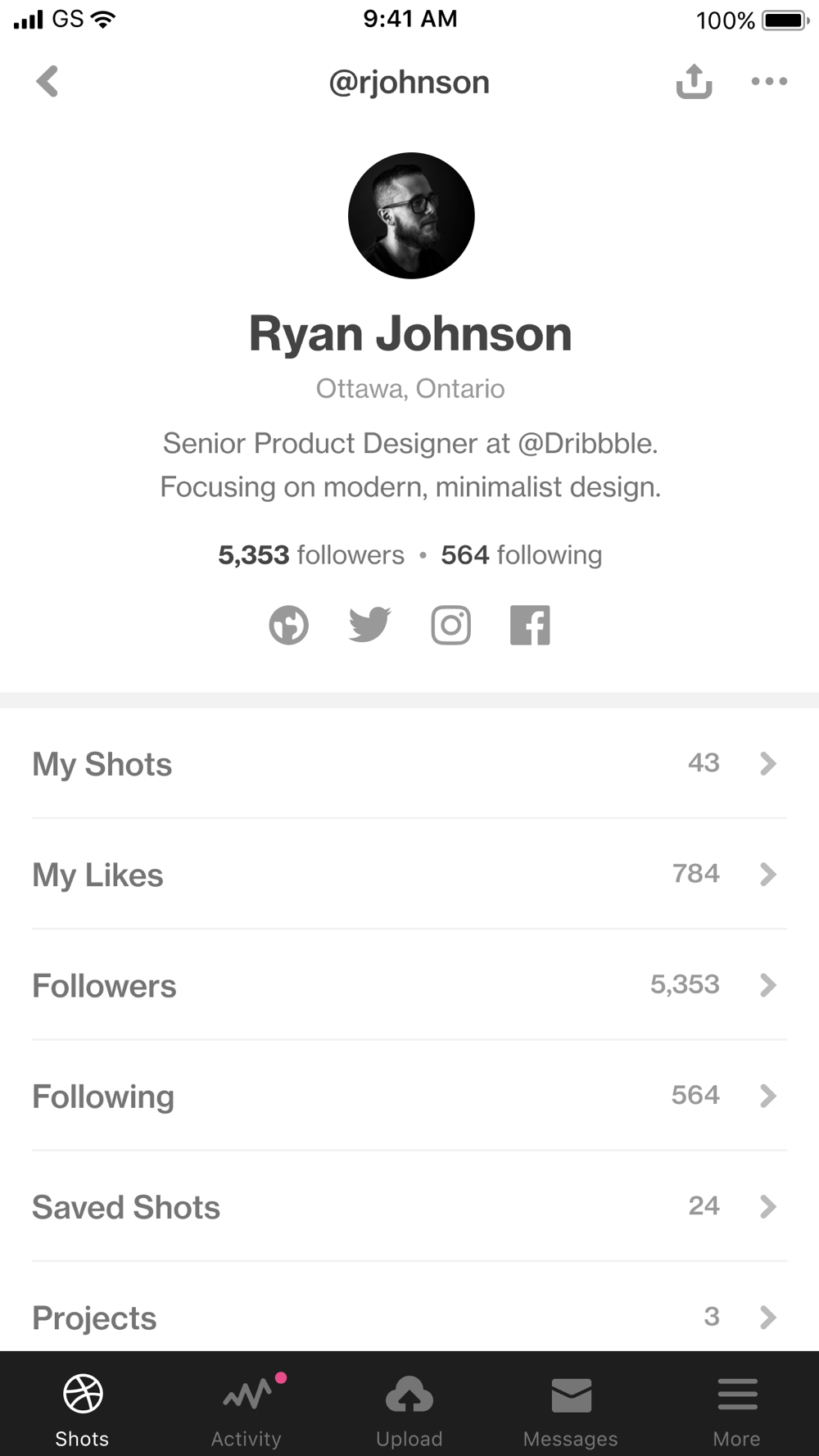Viewport: 819px width, 1456px height.
Task: Open Ryan's Instagram profile icon
Action: [450, 626]
